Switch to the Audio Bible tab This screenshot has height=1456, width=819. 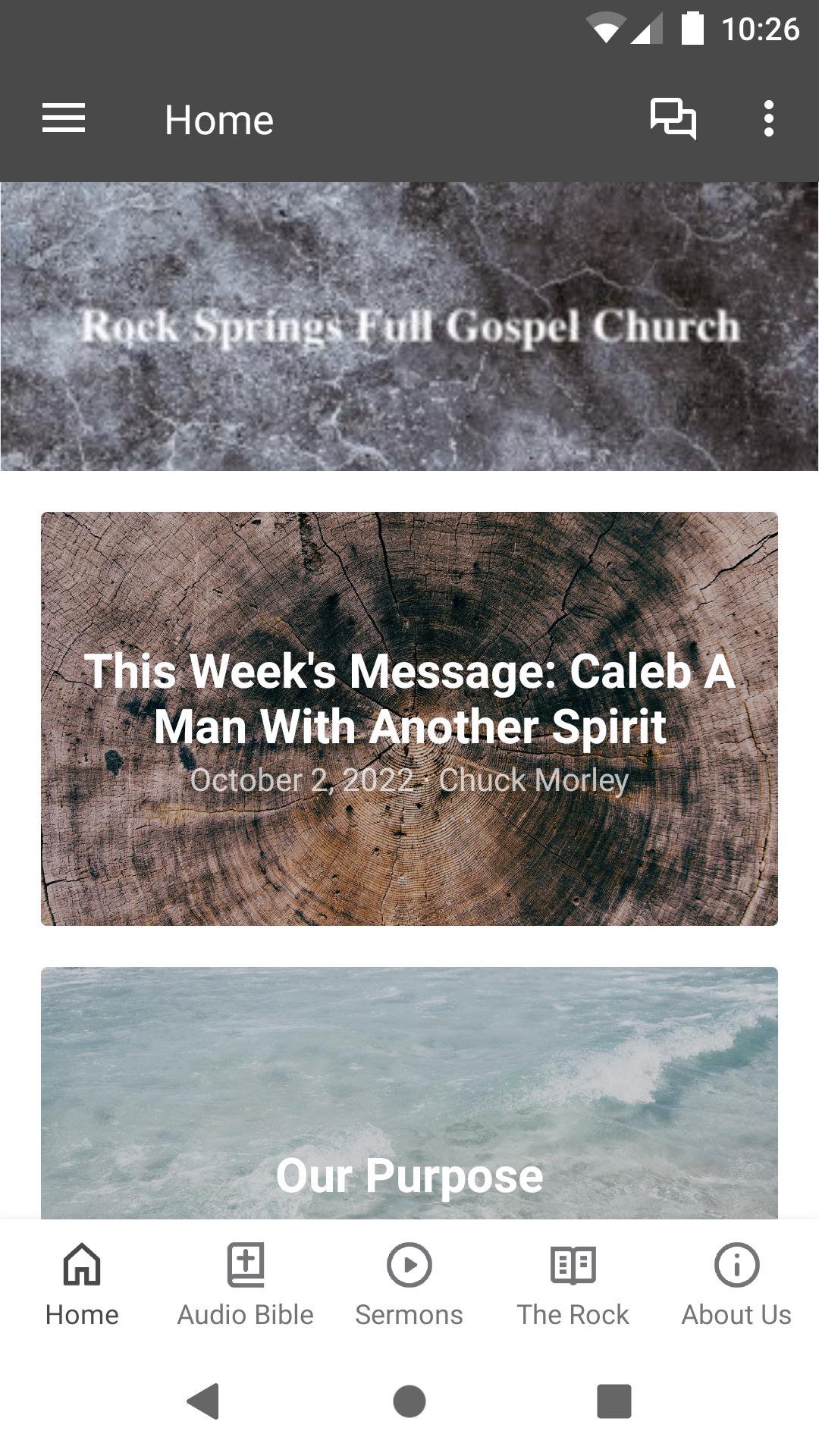pos(245,1283)
